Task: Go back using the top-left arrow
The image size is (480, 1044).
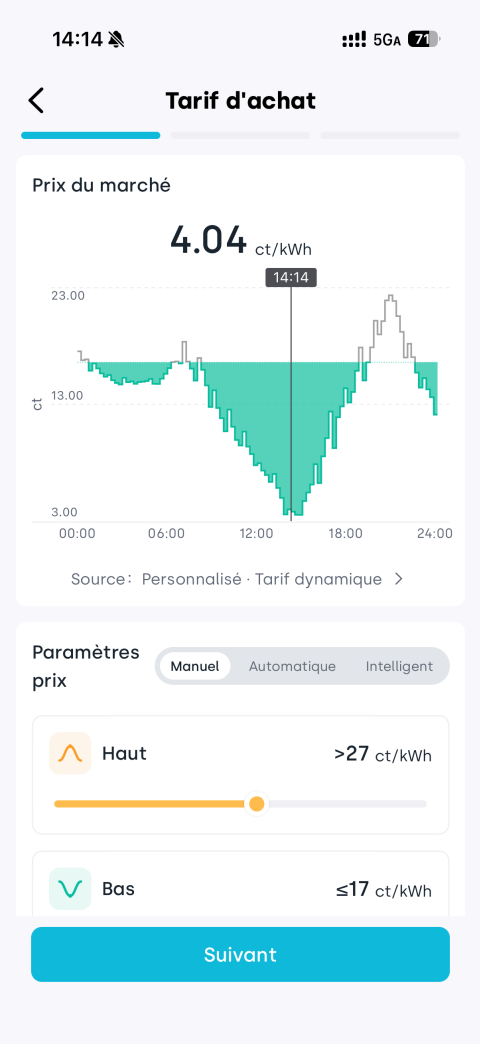Action: [x=36, y=101]
